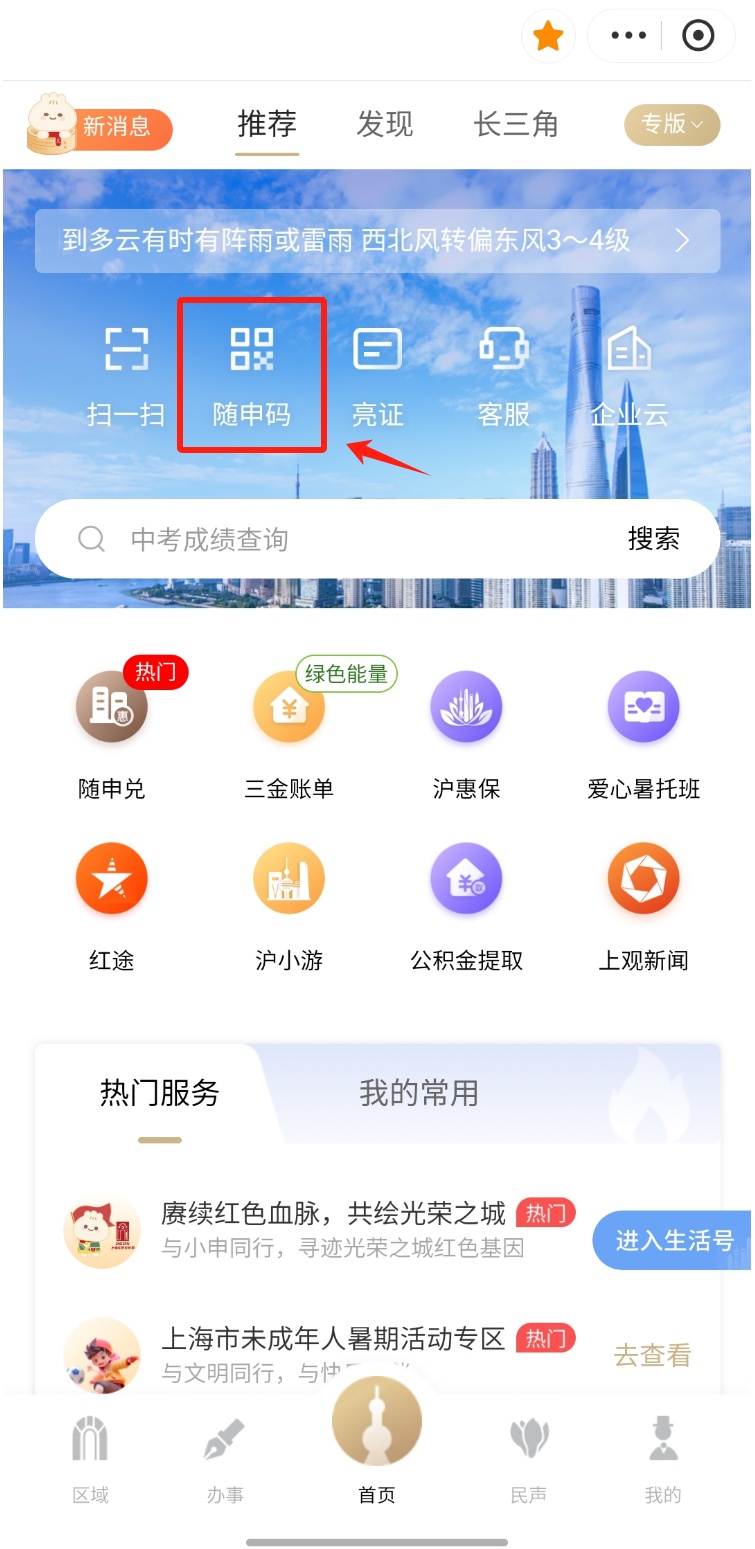Switch to the 长三角 tab
This screenshot has height=1549, width=755.
(516, 124)
